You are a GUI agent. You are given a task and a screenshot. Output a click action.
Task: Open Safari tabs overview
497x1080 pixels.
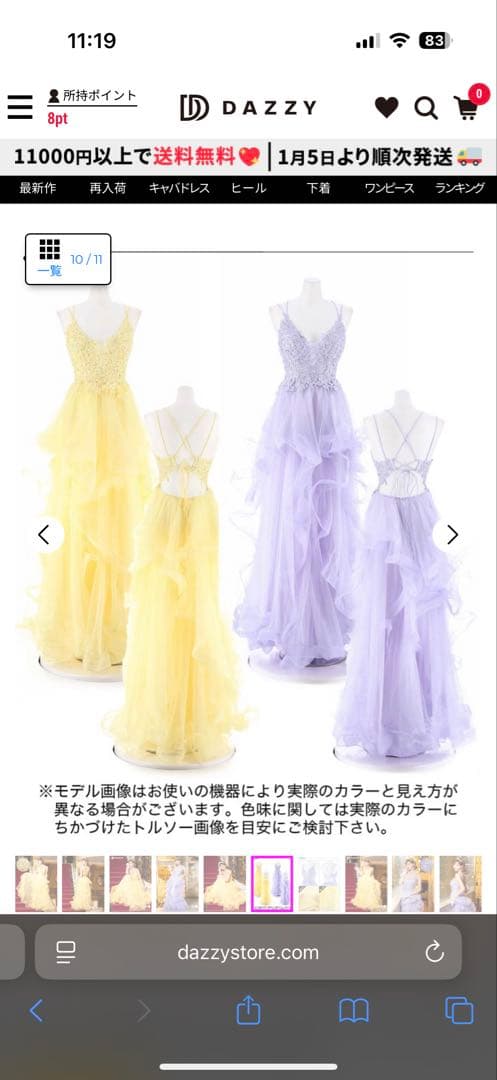tap(459, 1010)
